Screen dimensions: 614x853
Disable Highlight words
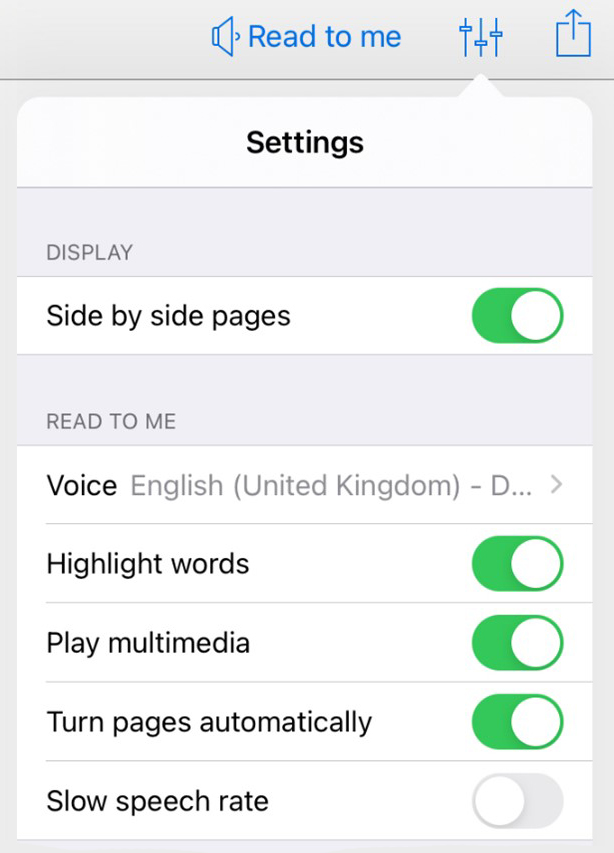point(517,564)
